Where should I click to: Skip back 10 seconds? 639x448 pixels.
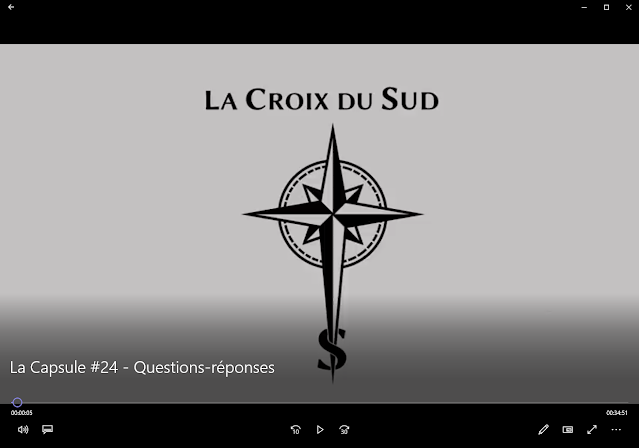[x=295, y=429]
